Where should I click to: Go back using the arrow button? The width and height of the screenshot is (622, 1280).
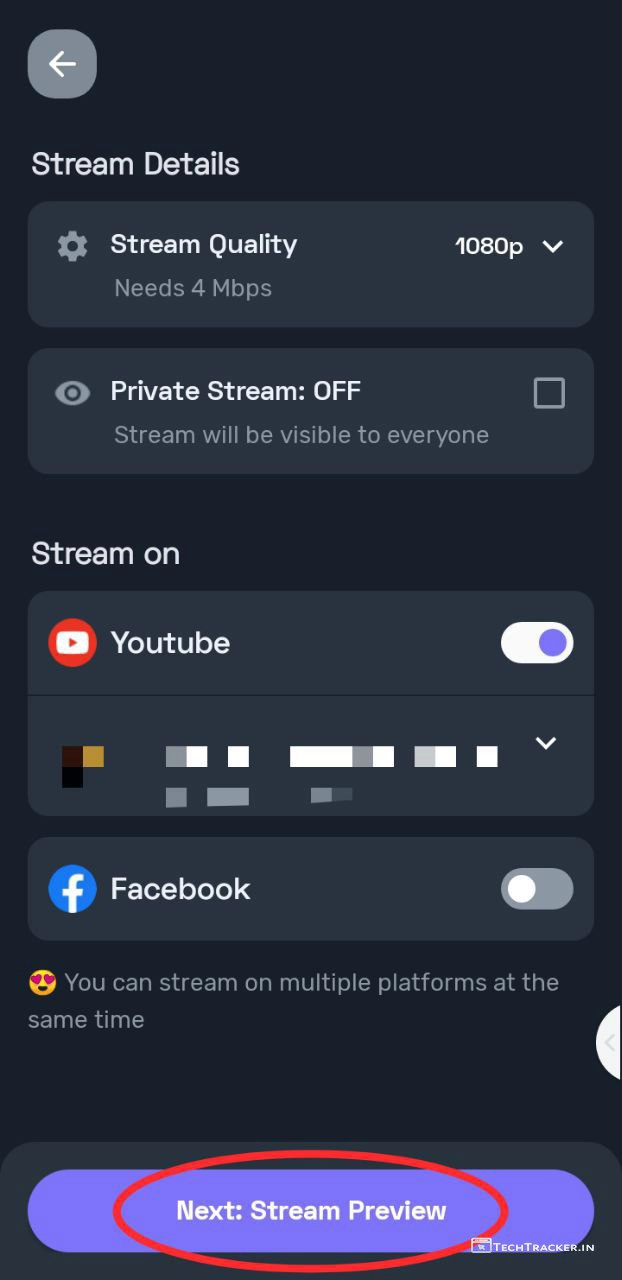point(62,64)
